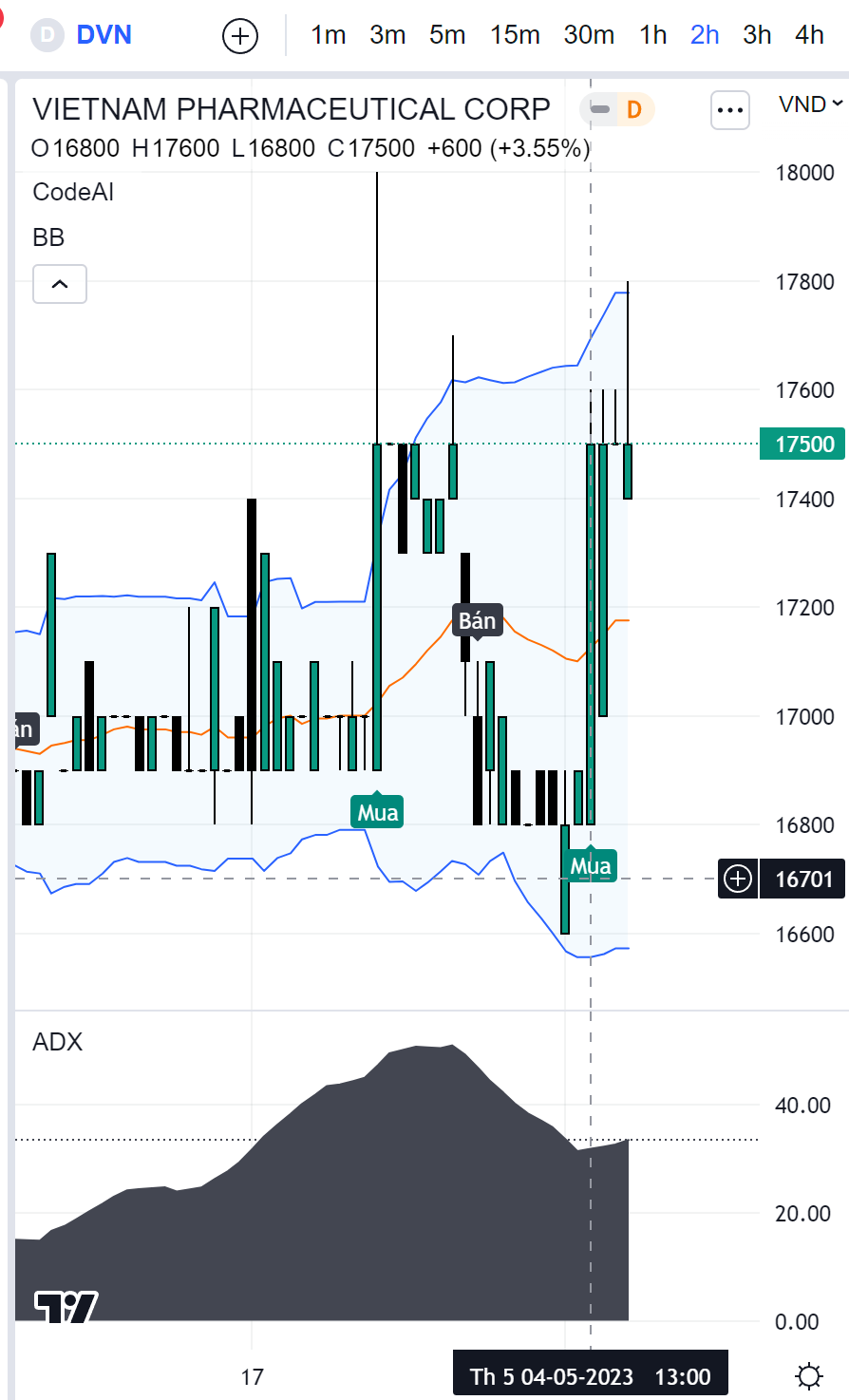This screenshot has width=849, height=1400.
Task: Open chart settings gear icon
Action: point(809,1375)
